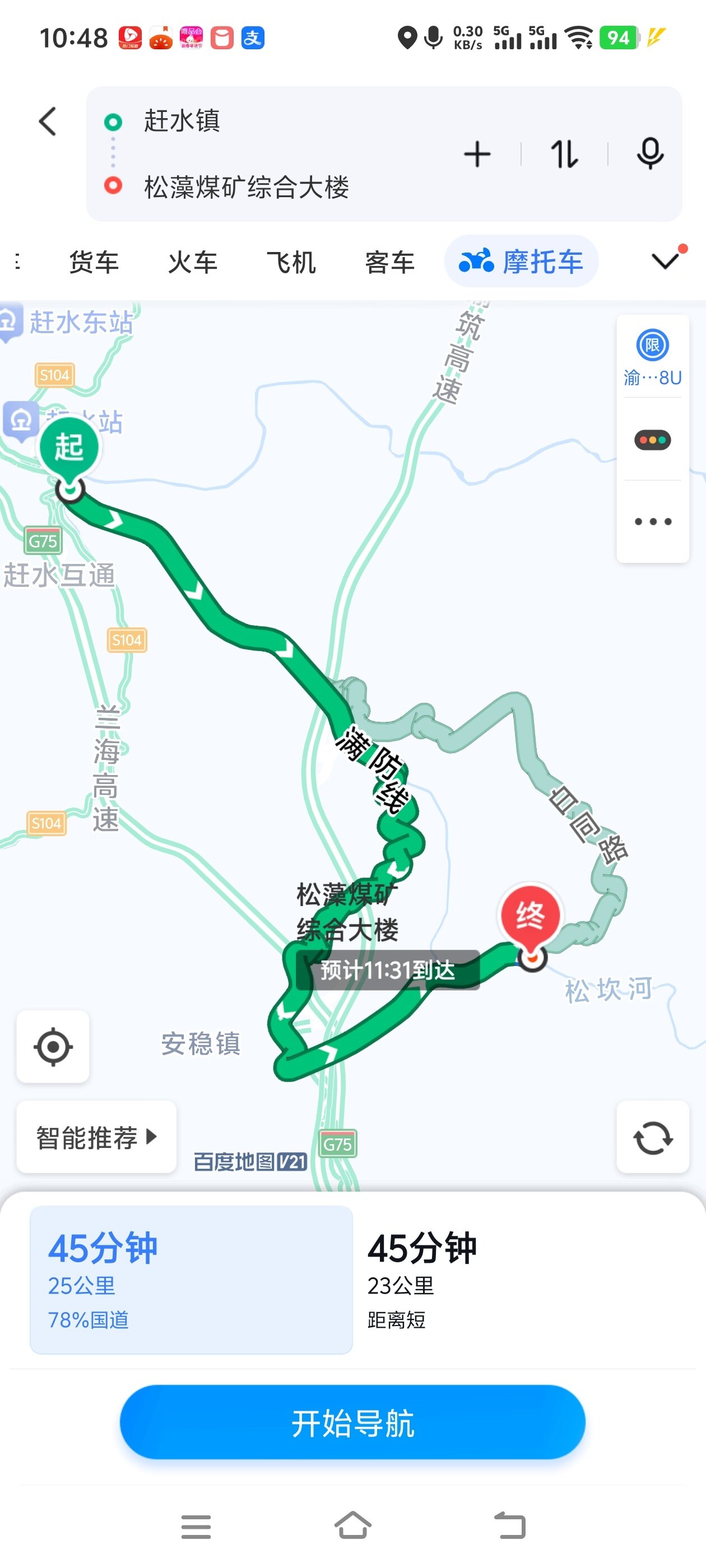Viewport: 706px width, 1568px height.
Task: Select the 摩托车 tab
Action: pos(522,262)
